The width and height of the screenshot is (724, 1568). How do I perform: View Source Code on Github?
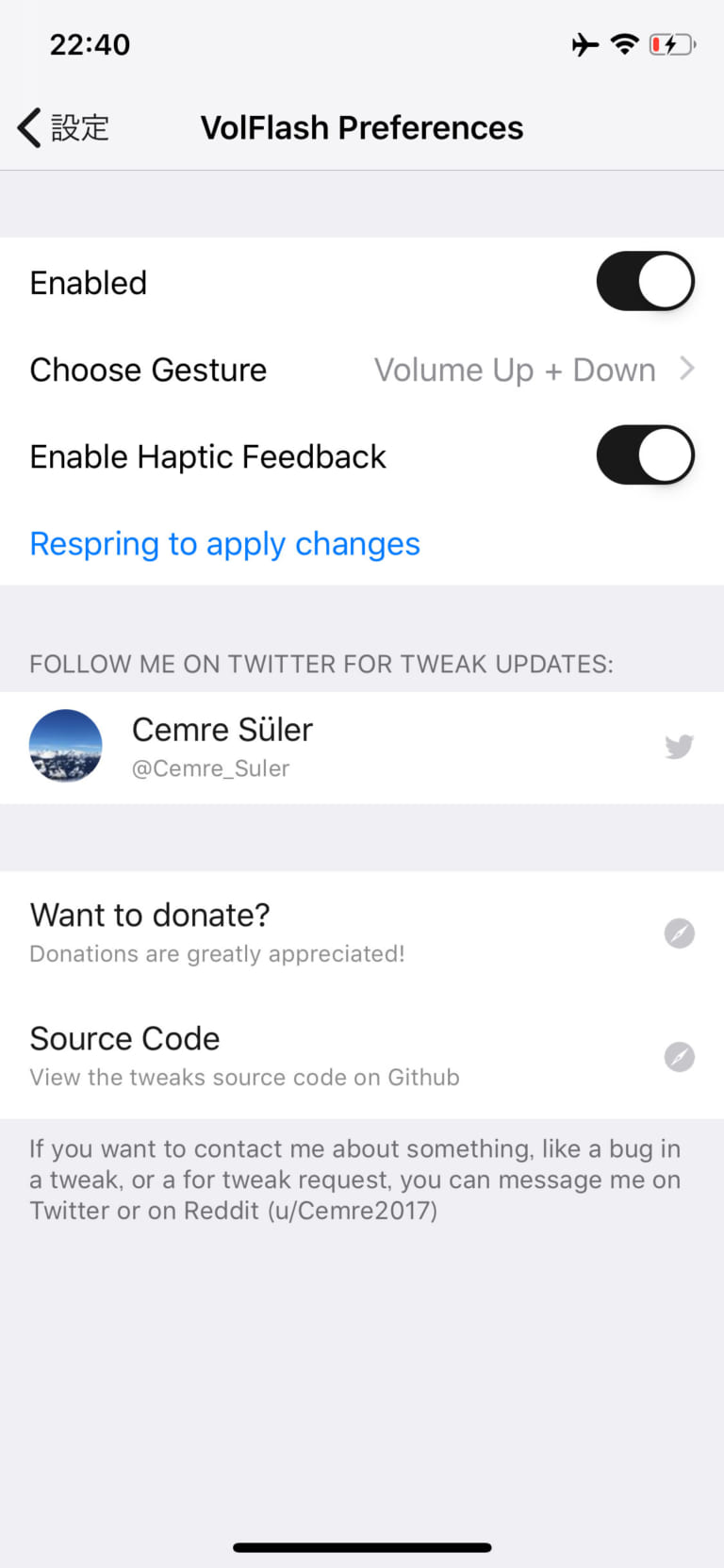(x=362, y=1056)
